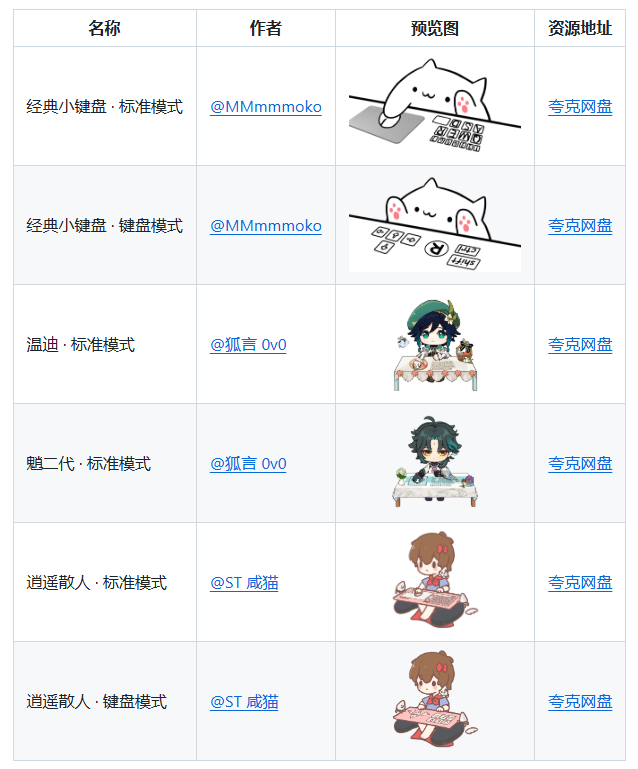Image resolution: width=638 pixels, height=769 pixels.
Task: Open @ST 咸猫 link in 逍遥散人 · 键盘模式 row
Action: click(244, 702)
